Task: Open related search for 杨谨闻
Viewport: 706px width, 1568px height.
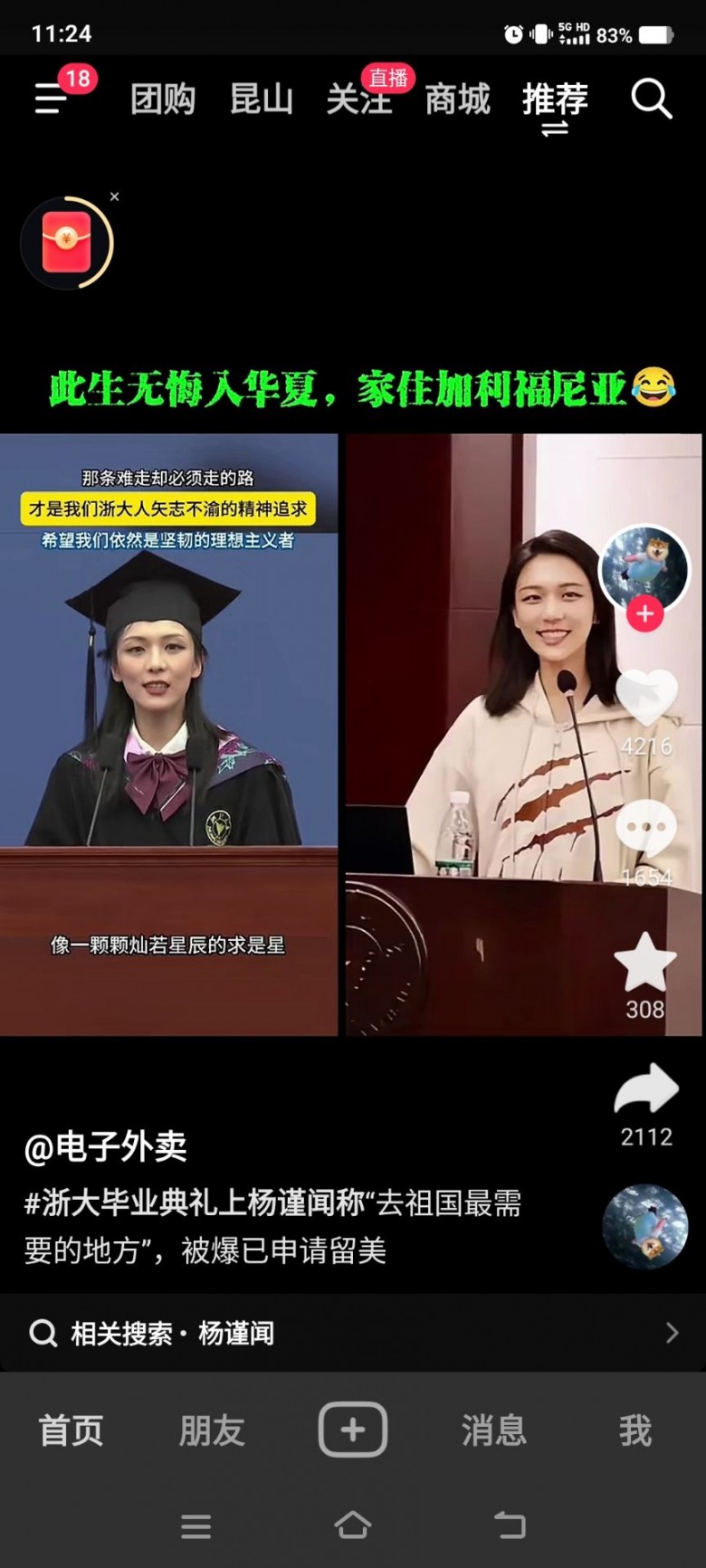Action: point(353,1333)
